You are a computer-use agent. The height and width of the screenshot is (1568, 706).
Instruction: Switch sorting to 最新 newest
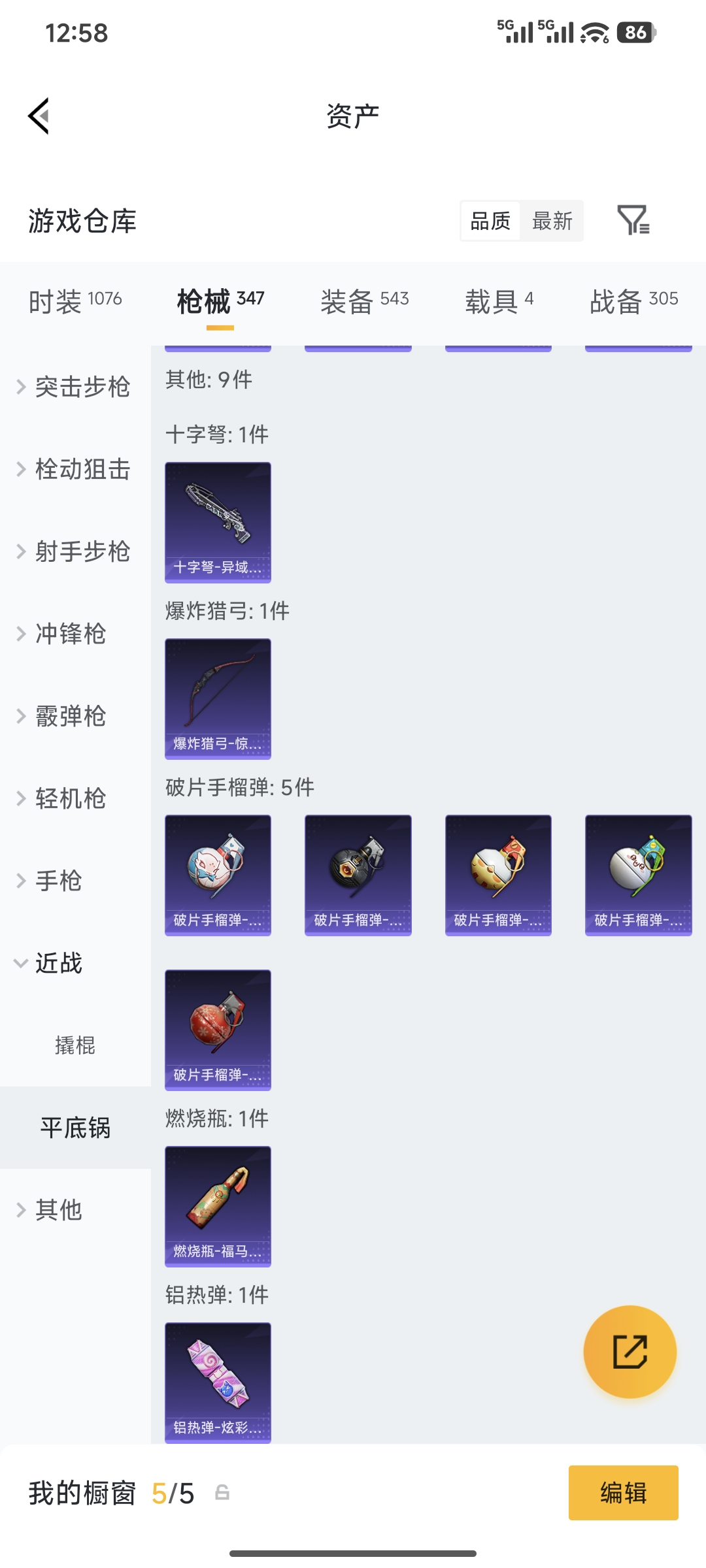click(552, 221)
